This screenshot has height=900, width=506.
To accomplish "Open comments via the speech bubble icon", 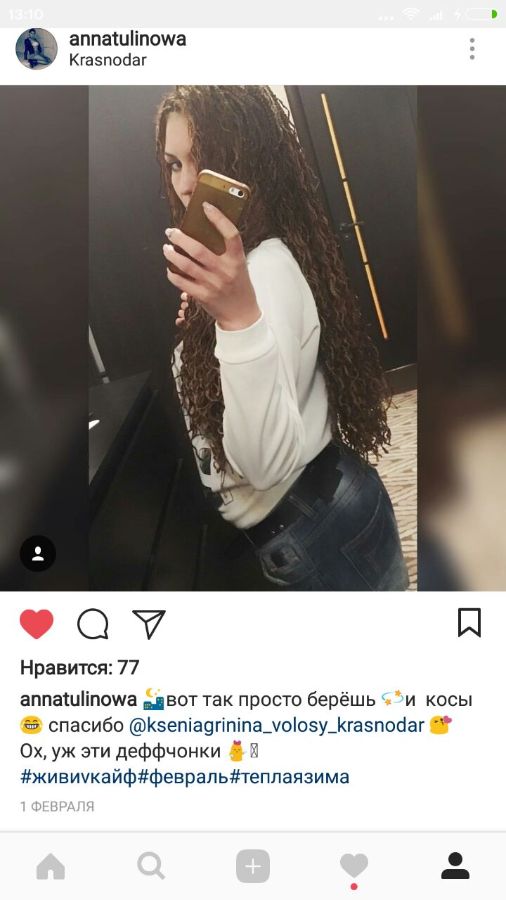I will (x=93, y=624).
